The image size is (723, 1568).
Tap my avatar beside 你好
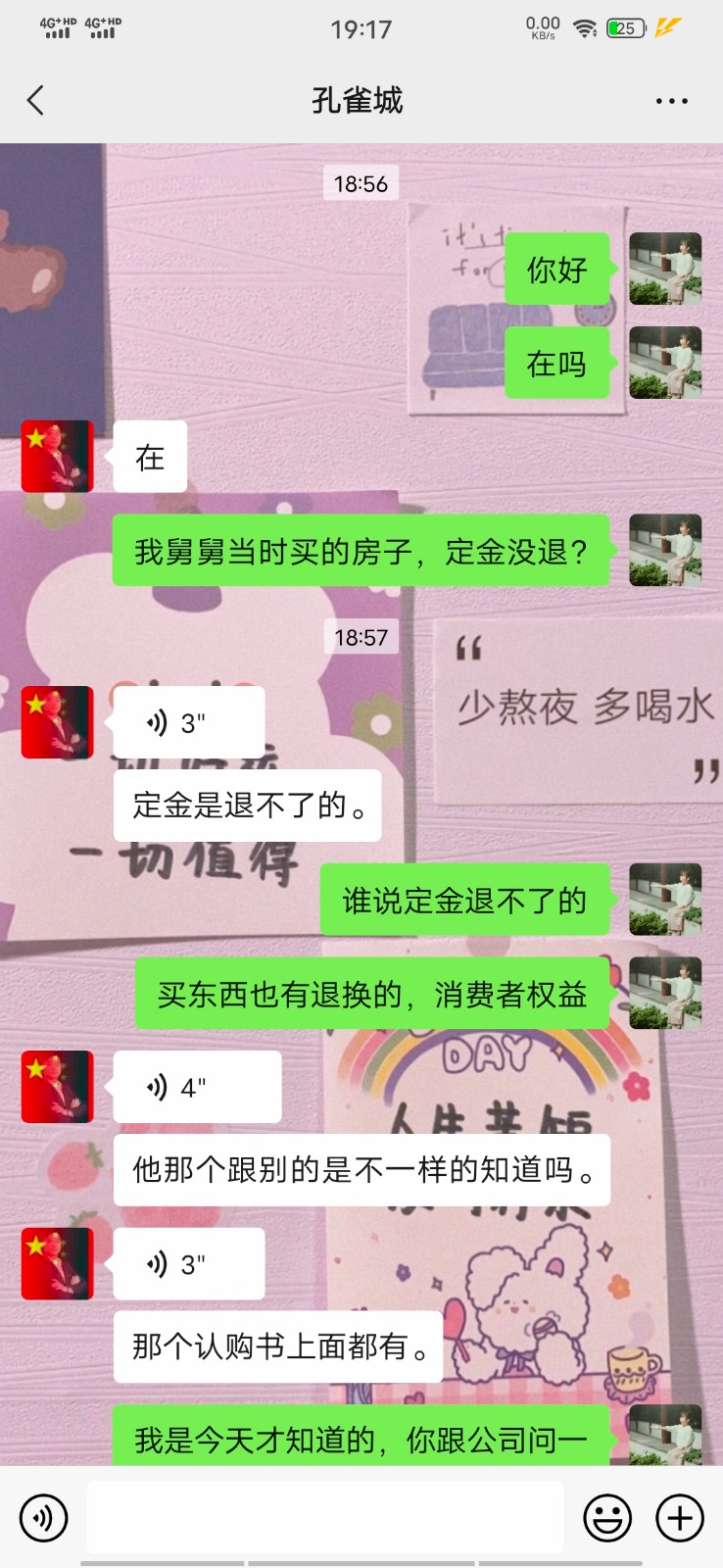665,269
